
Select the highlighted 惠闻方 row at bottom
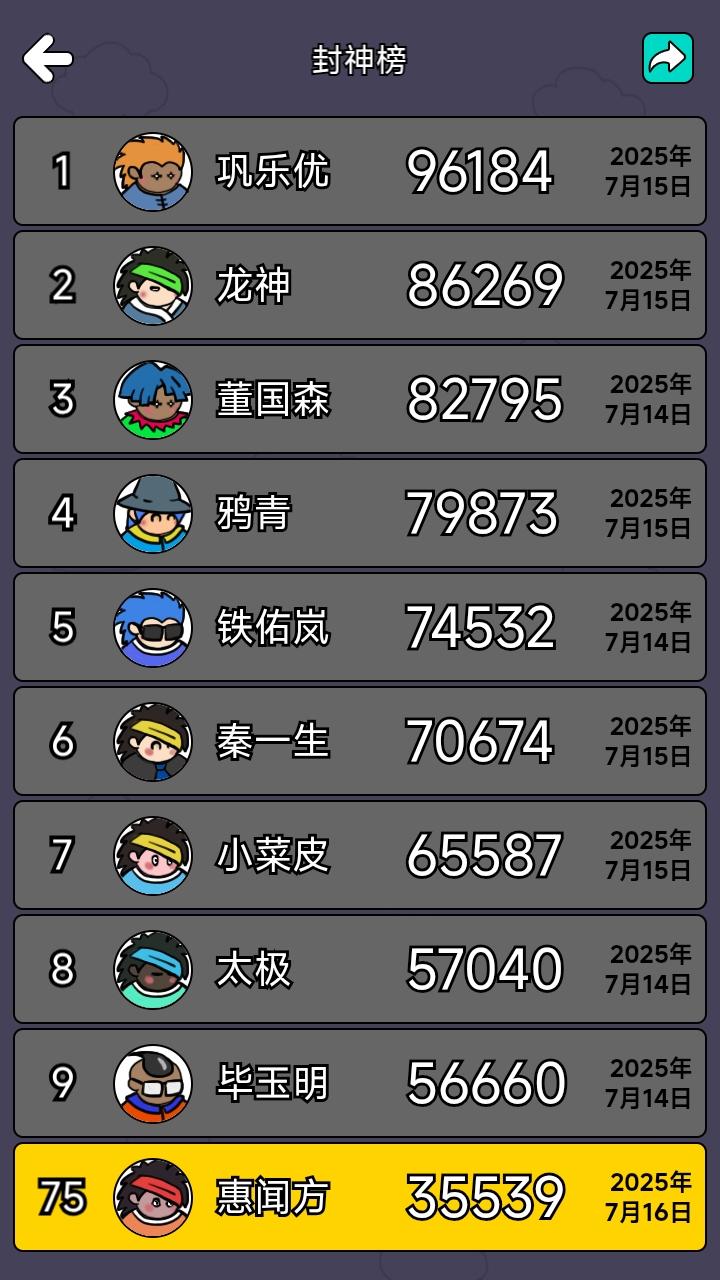[360, 1196]
